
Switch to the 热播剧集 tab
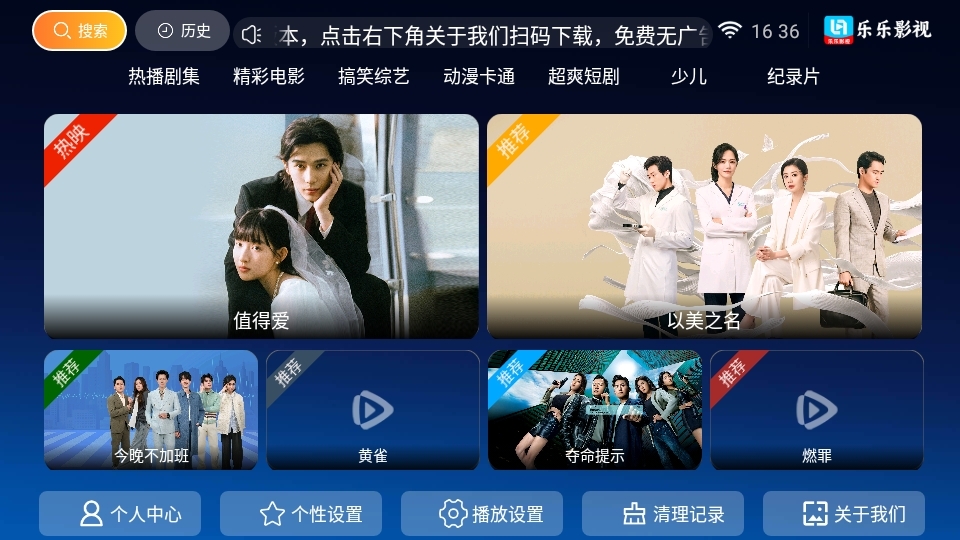click(x=164, y=76)
